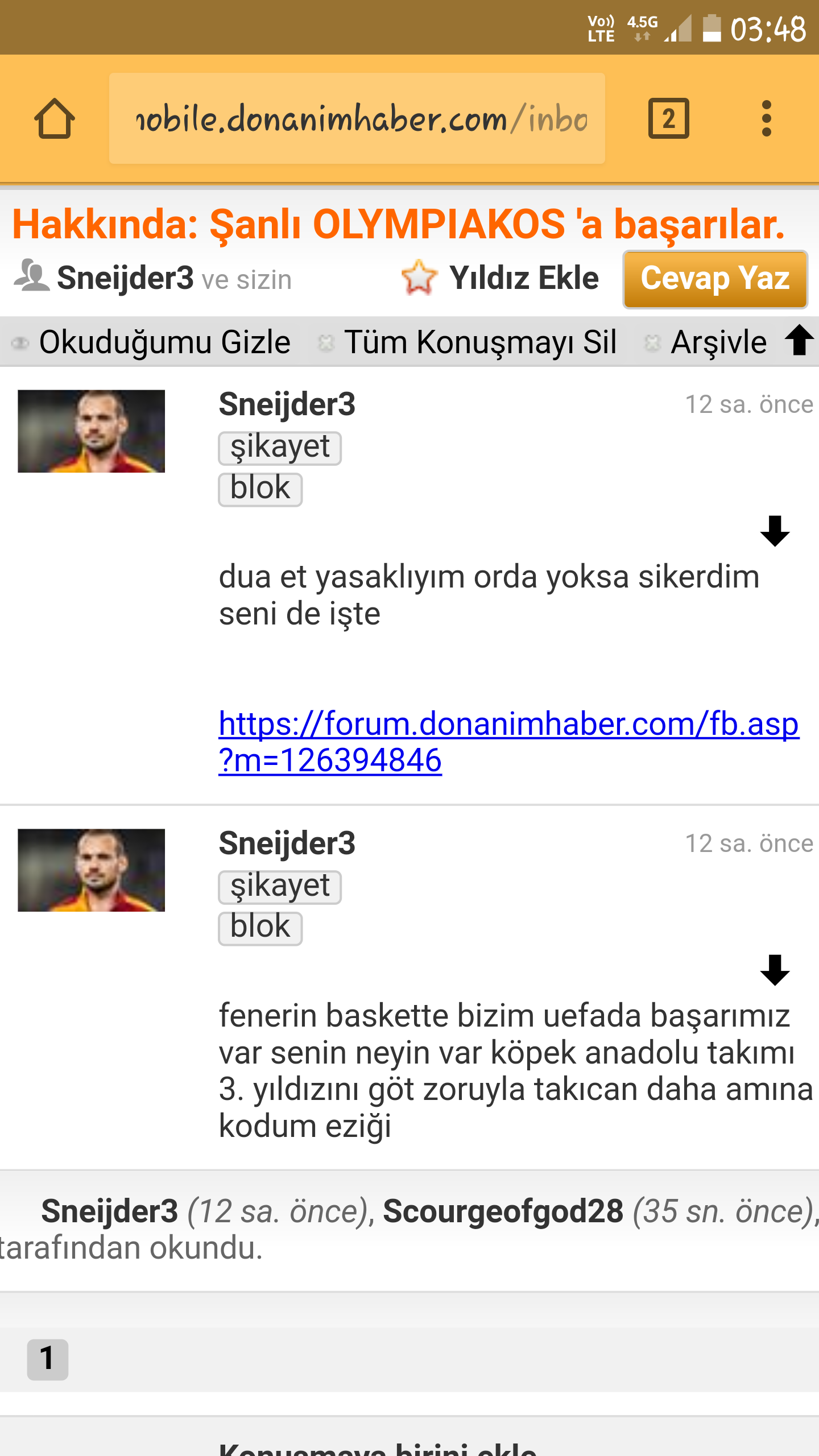Report the first Sneijder3 message via şikayet
The width and height of the screenshot is (819, 1456).
pyautogui.click(x=280, y=448)
